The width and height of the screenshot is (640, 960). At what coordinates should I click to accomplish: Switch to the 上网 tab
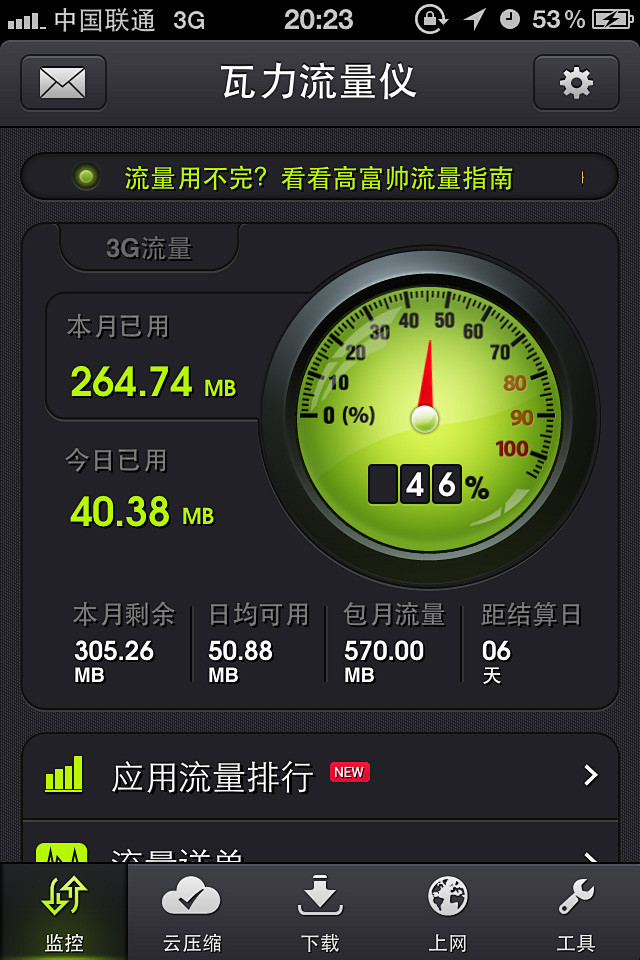pos(448,912)
